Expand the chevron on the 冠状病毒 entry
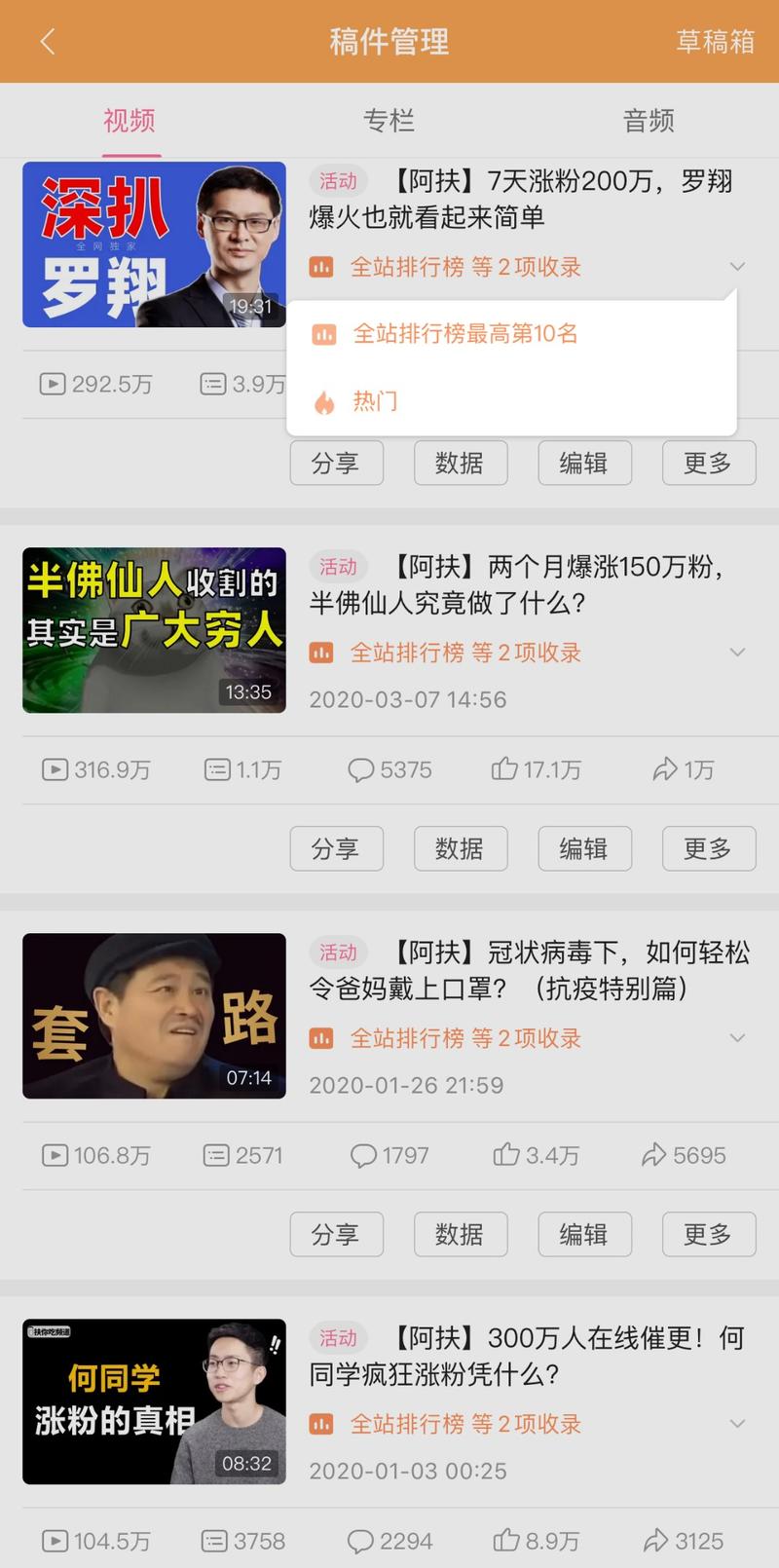 [737, 1037]
